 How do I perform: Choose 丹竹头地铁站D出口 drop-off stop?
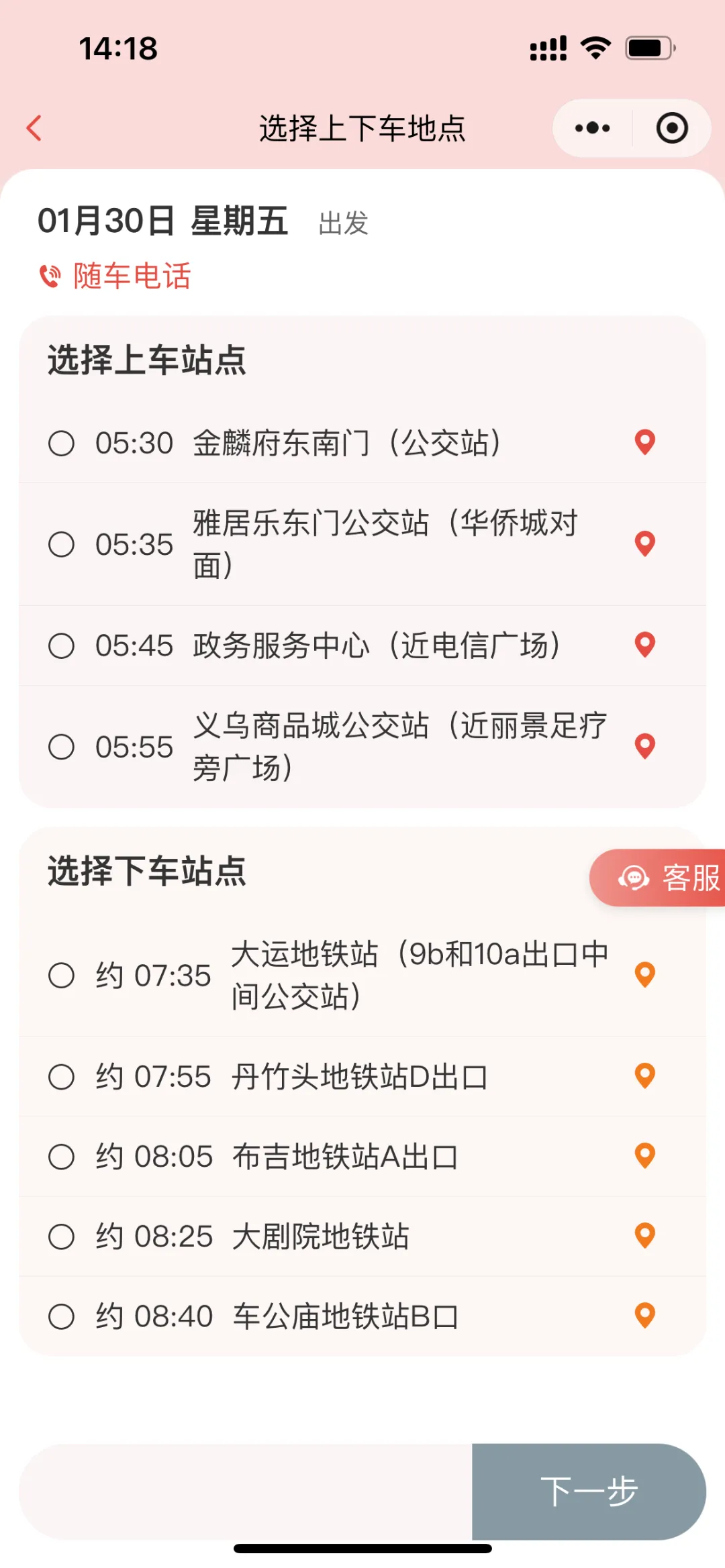(x=61, y=1077)
